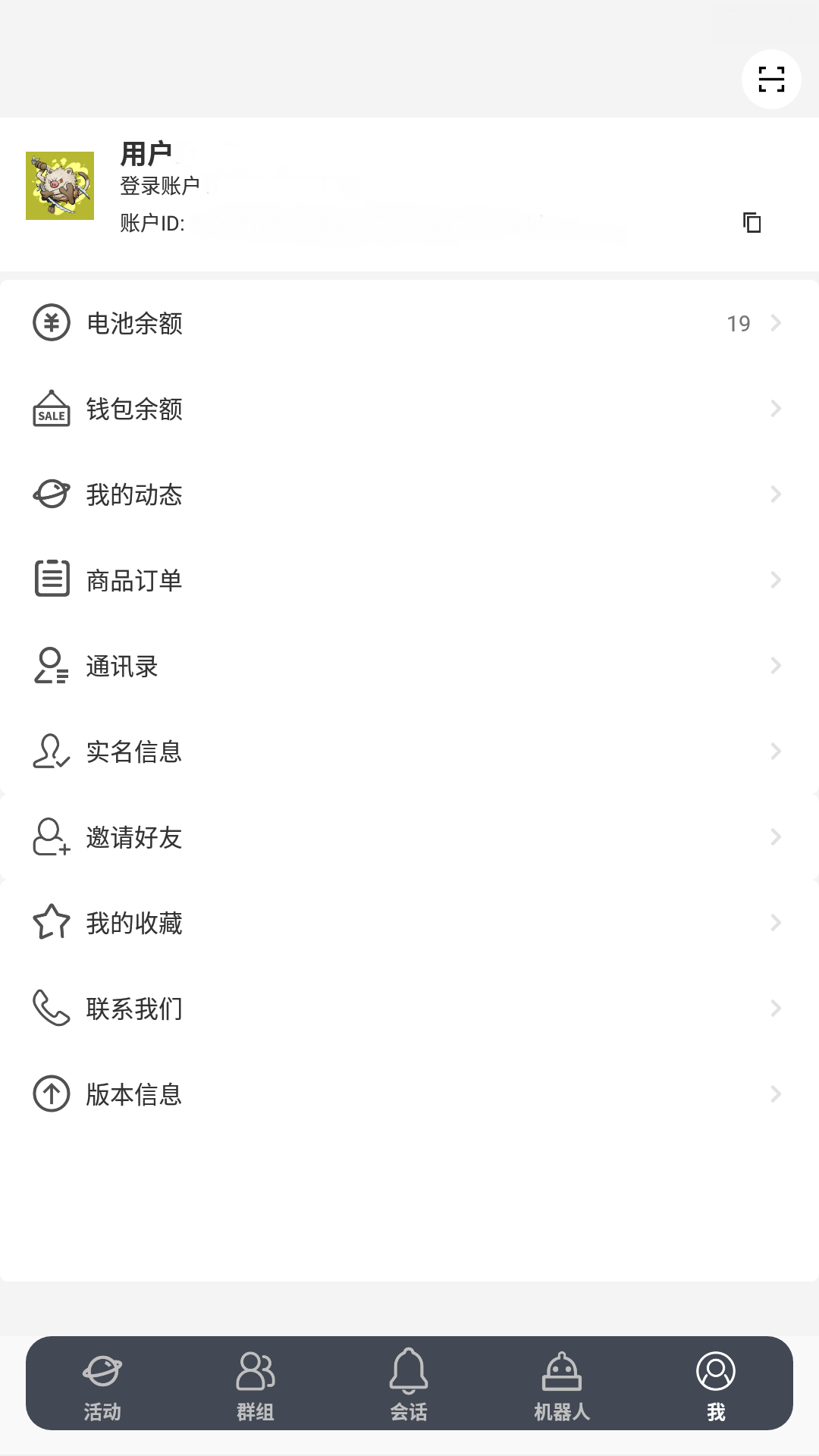The width and height of the screenshot is (819, 1456).
Task: Tap the QR scan icon at top
Action: click(771, 80)
